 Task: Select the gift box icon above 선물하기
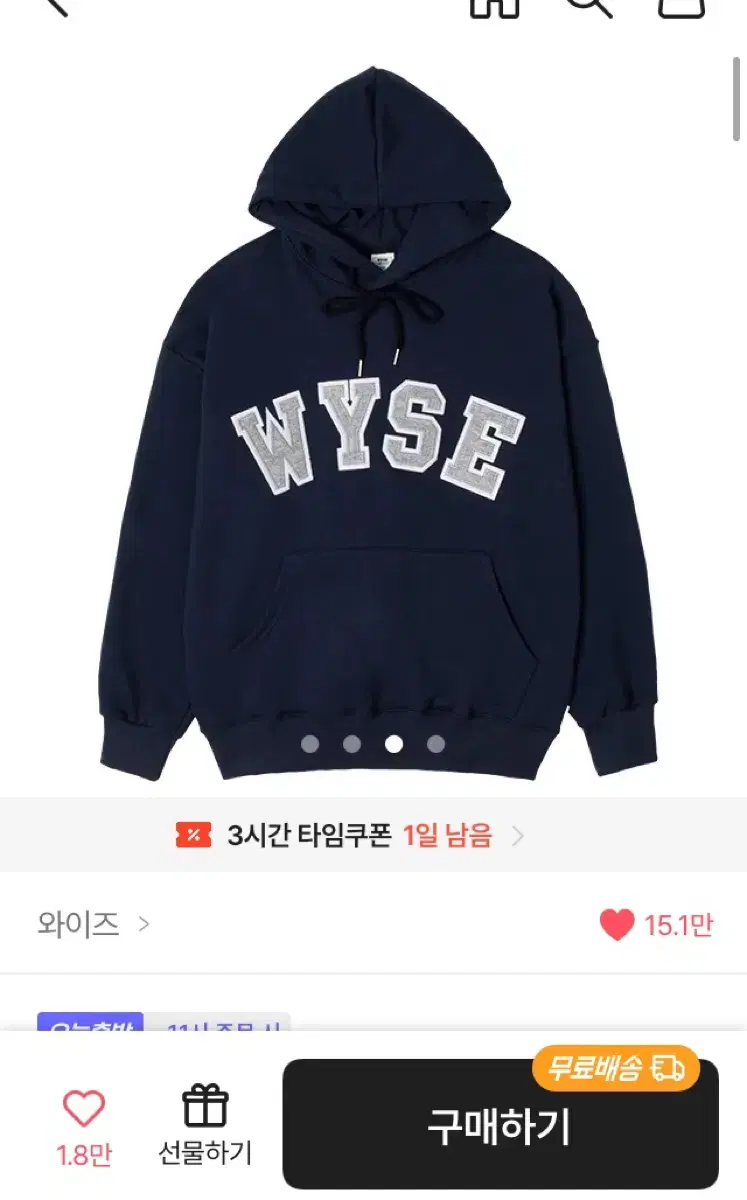click(x=205, y=1105)
